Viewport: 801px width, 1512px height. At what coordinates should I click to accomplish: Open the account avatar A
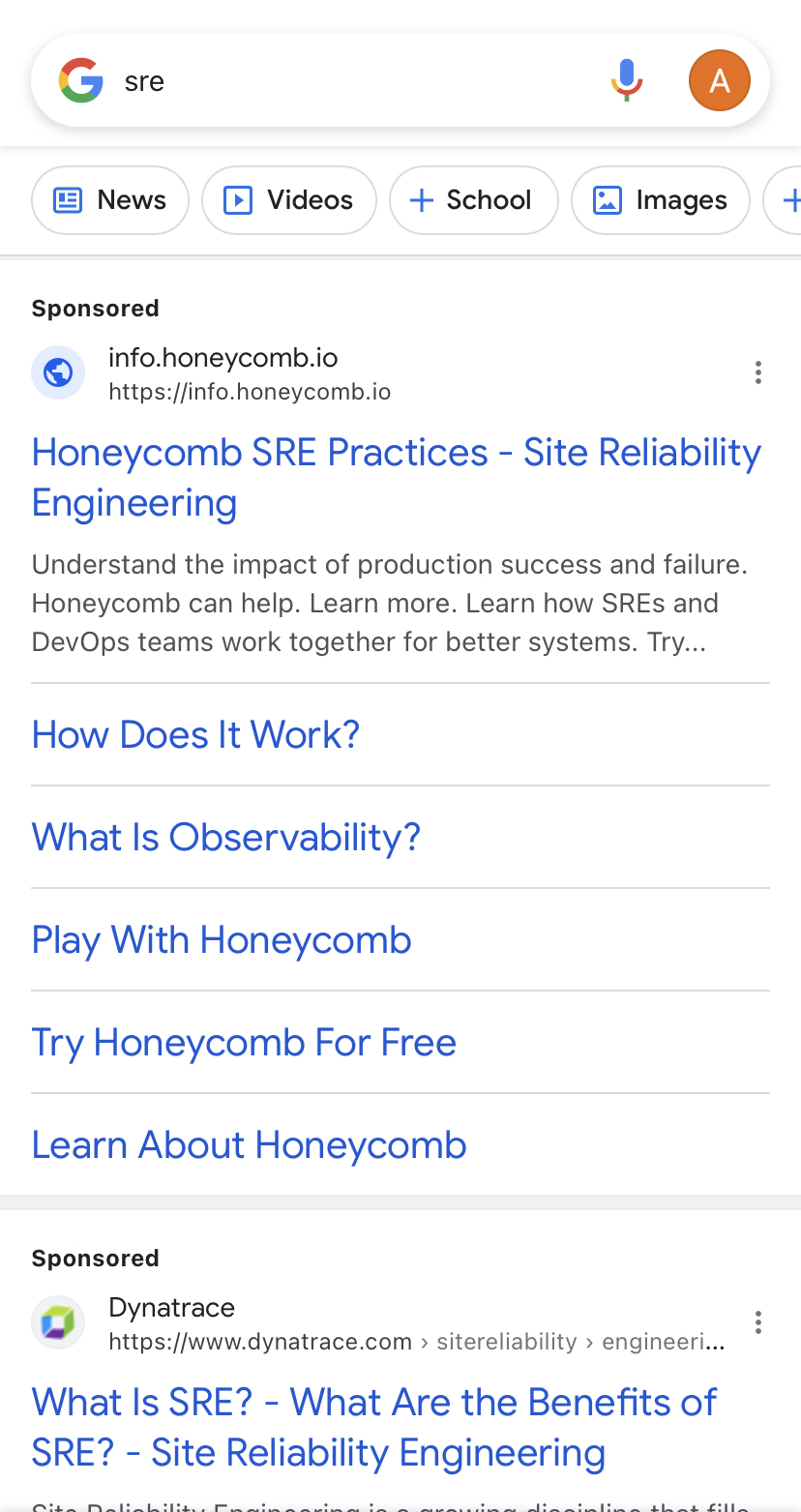click(720, 81)
